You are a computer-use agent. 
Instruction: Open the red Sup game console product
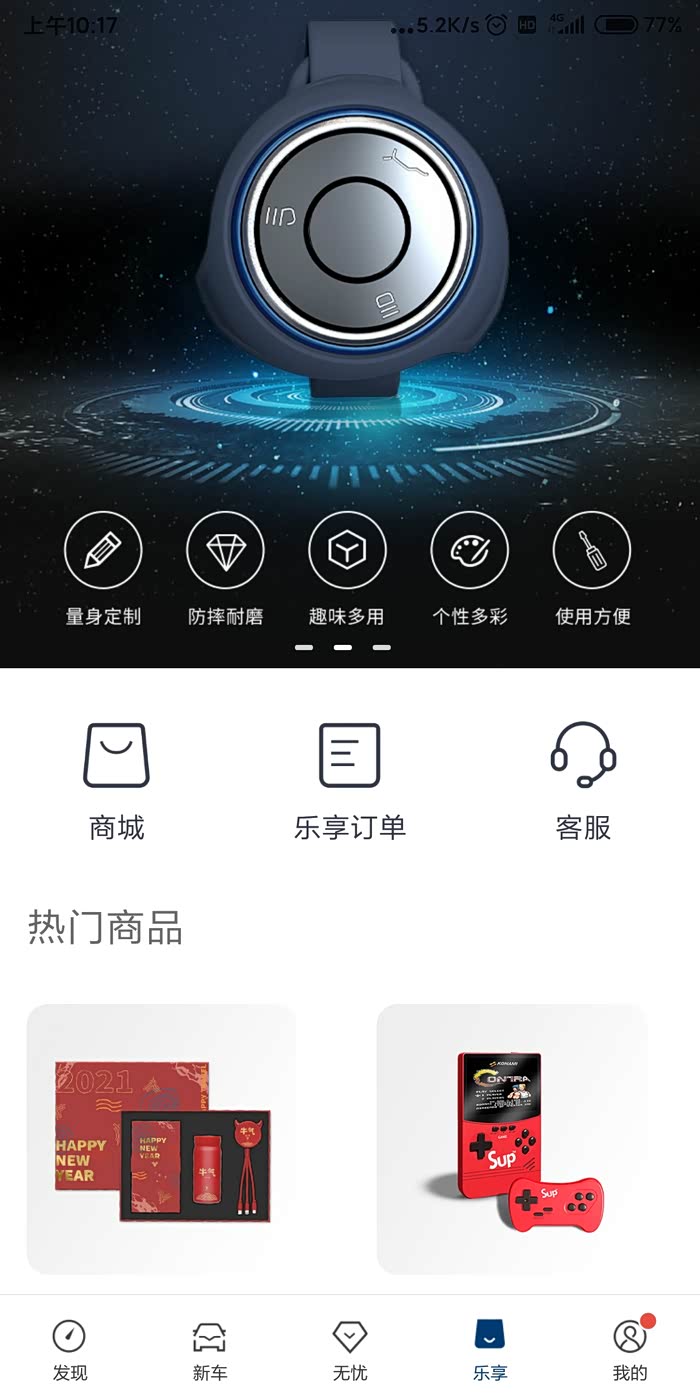[511, 1138]
